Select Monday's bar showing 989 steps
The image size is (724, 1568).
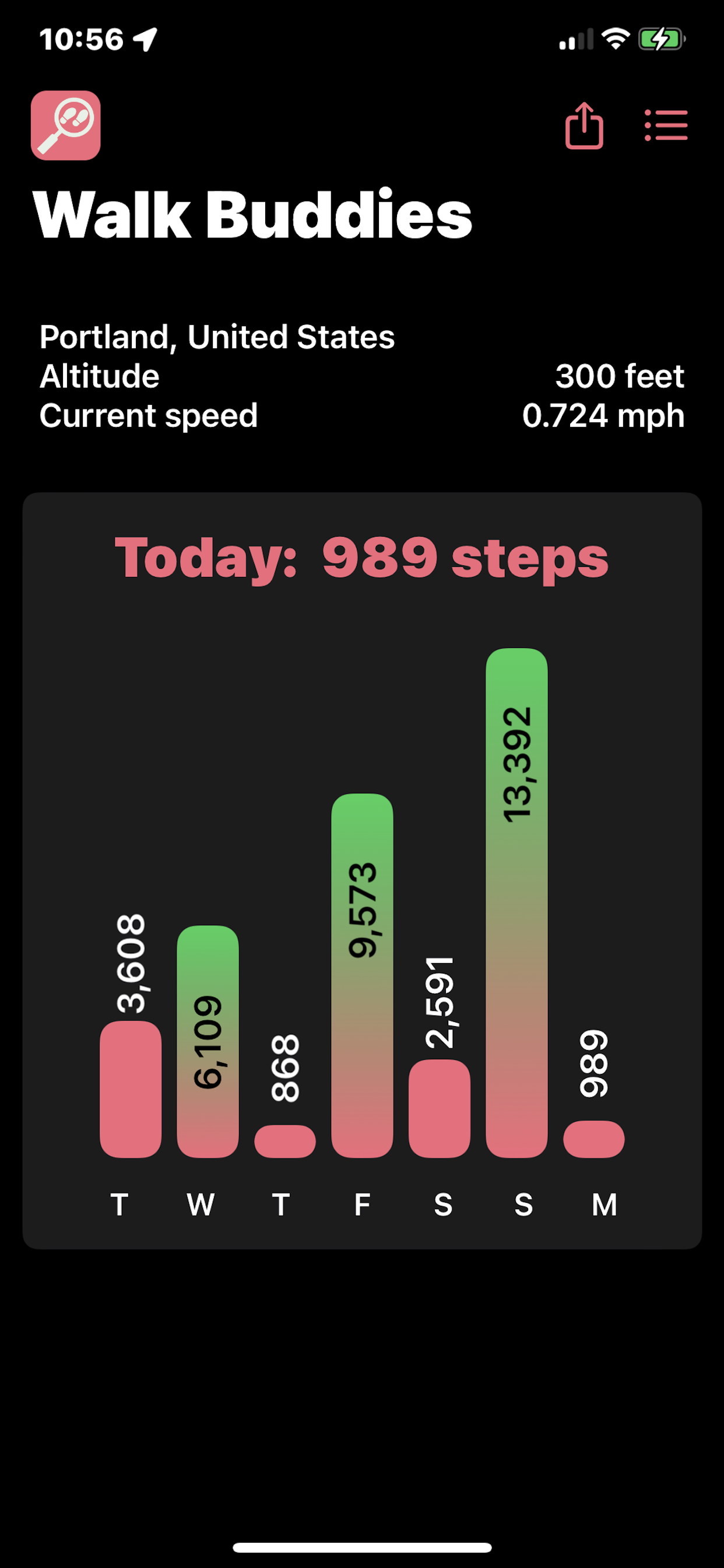(x=595, y=1138)
